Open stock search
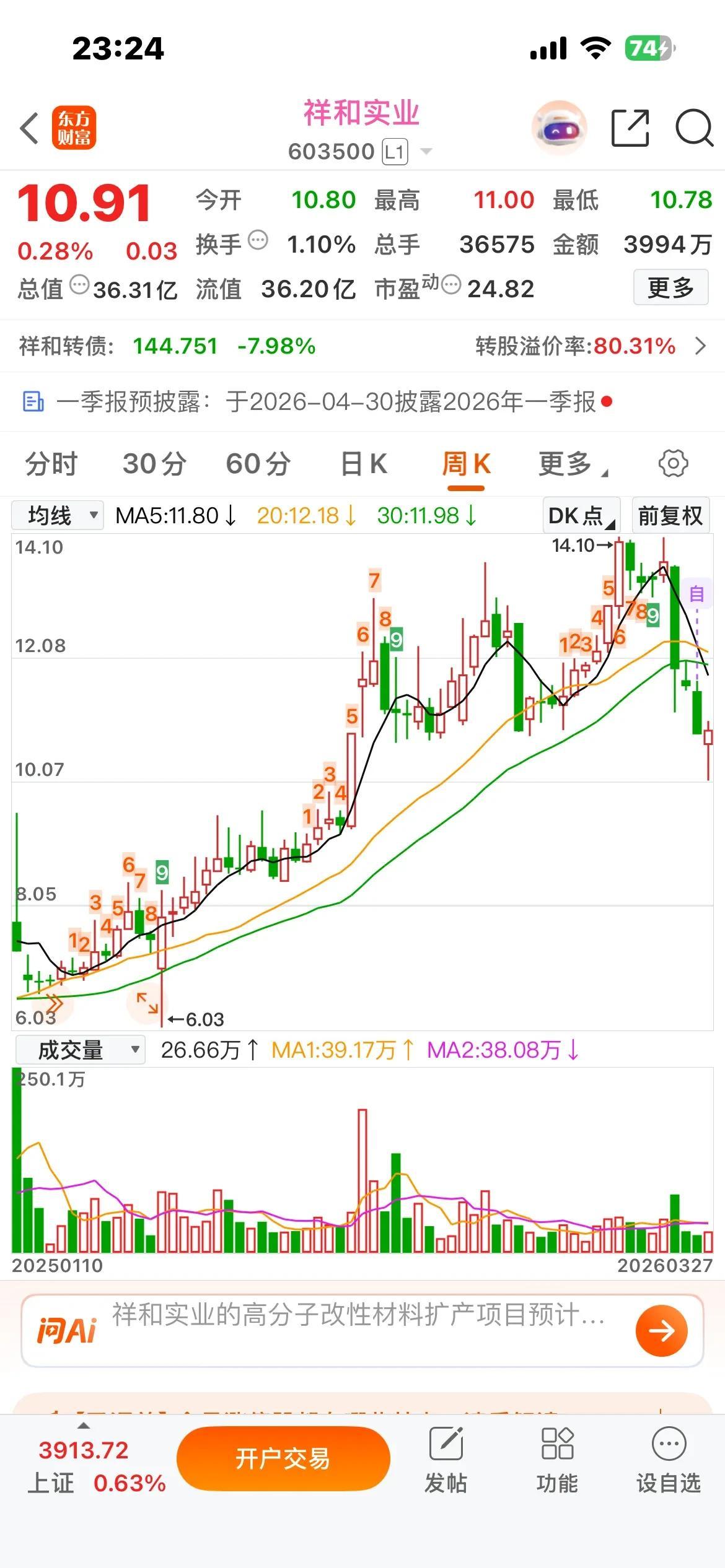The width and height of the screenshot is (725, 1568). click(x=693, y=129)
